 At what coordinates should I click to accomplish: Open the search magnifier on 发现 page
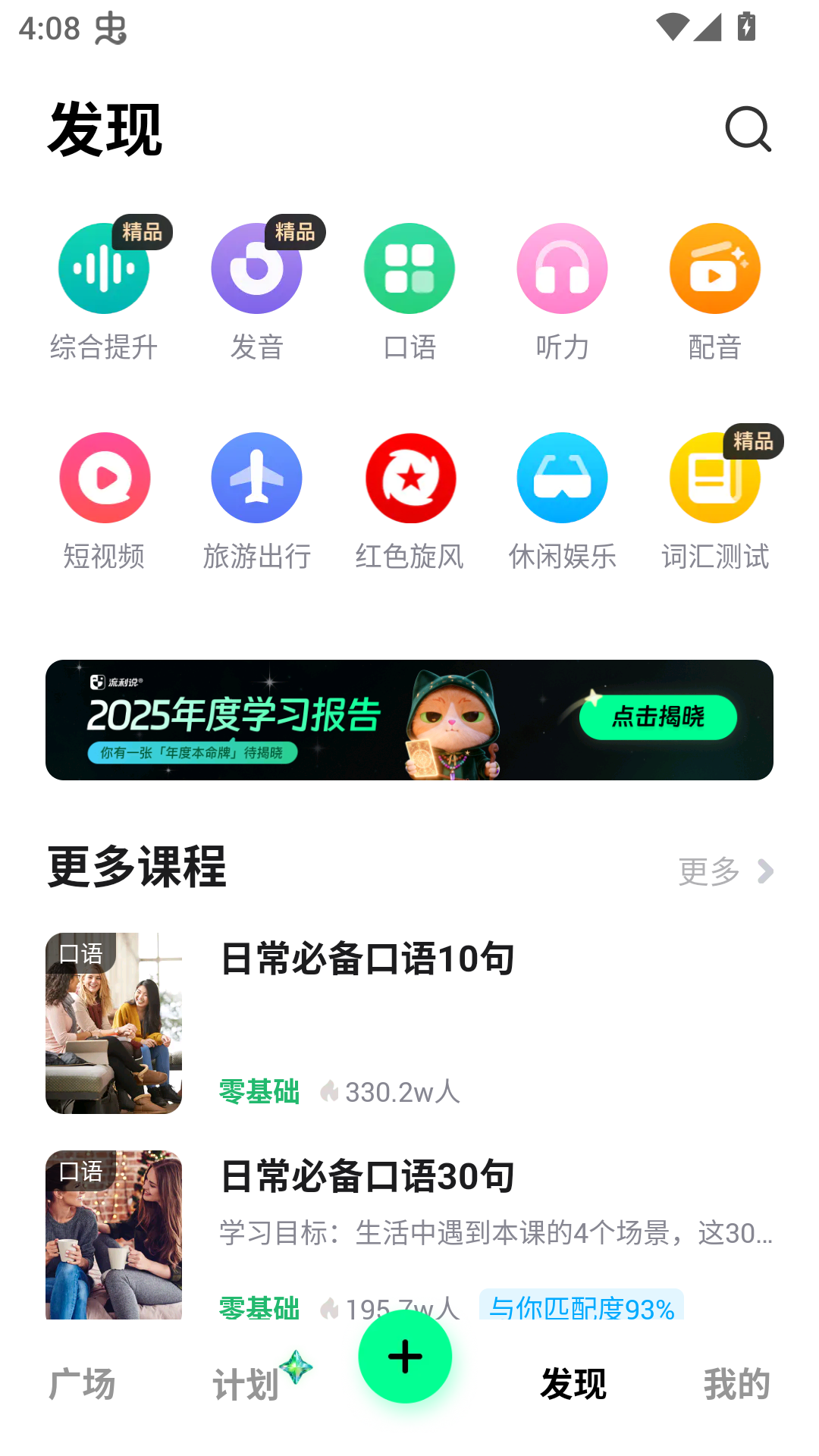coord(748,128)
